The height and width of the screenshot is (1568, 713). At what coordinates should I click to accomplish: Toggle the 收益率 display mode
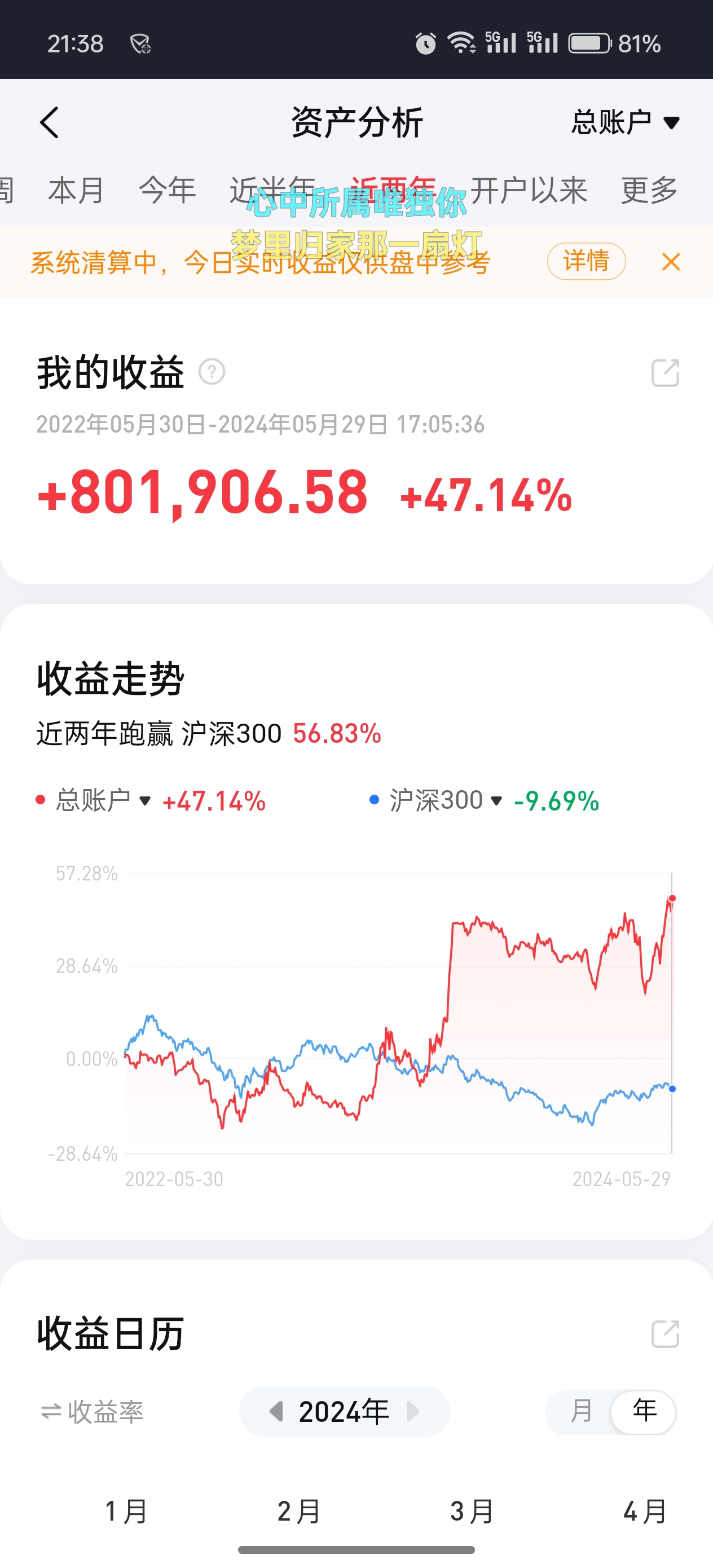92,1411
